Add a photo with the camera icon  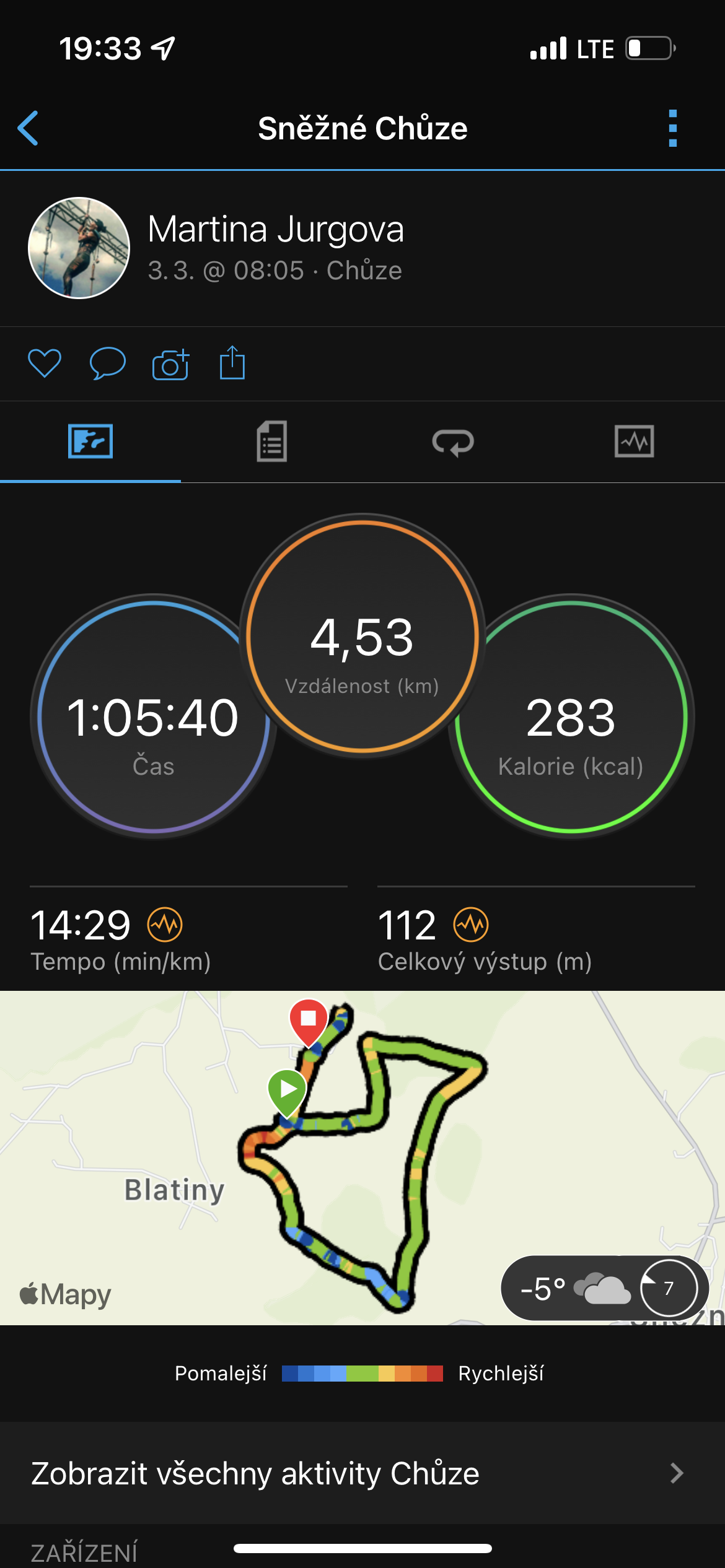[x=170, y=364]
